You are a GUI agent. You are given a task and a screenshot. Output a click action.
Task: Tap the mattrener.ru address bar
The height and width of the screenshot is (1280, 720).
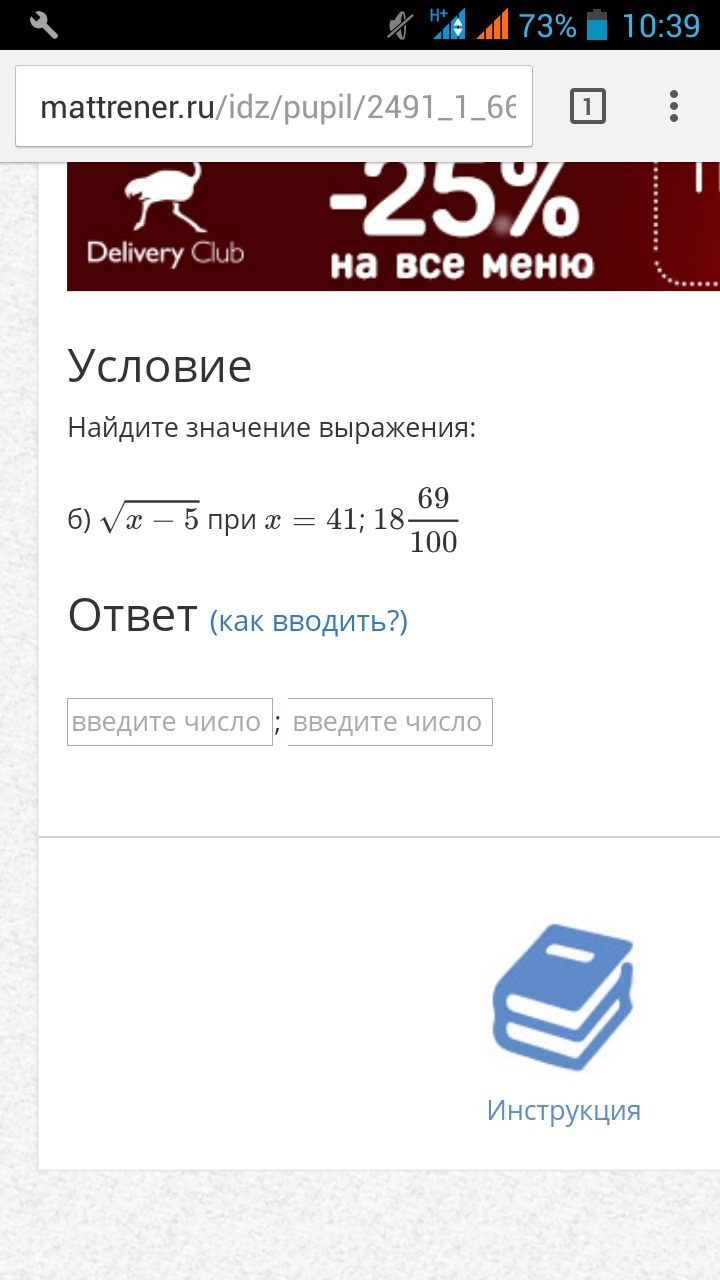[275, 107]
